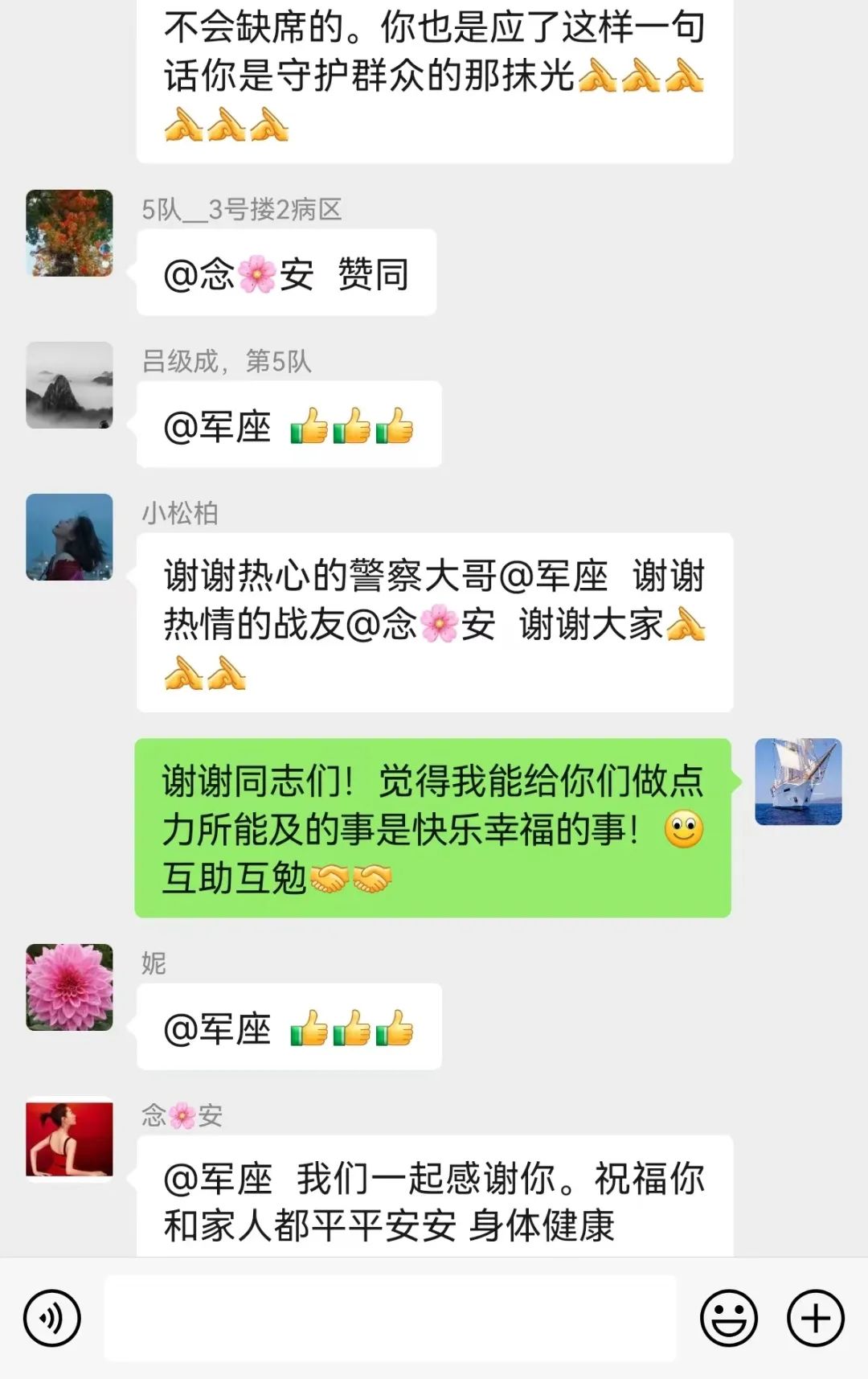Screen dimensions: 868x1379
Task: Open 吕级成,第5队 member avatar
Action: (70, 385)
